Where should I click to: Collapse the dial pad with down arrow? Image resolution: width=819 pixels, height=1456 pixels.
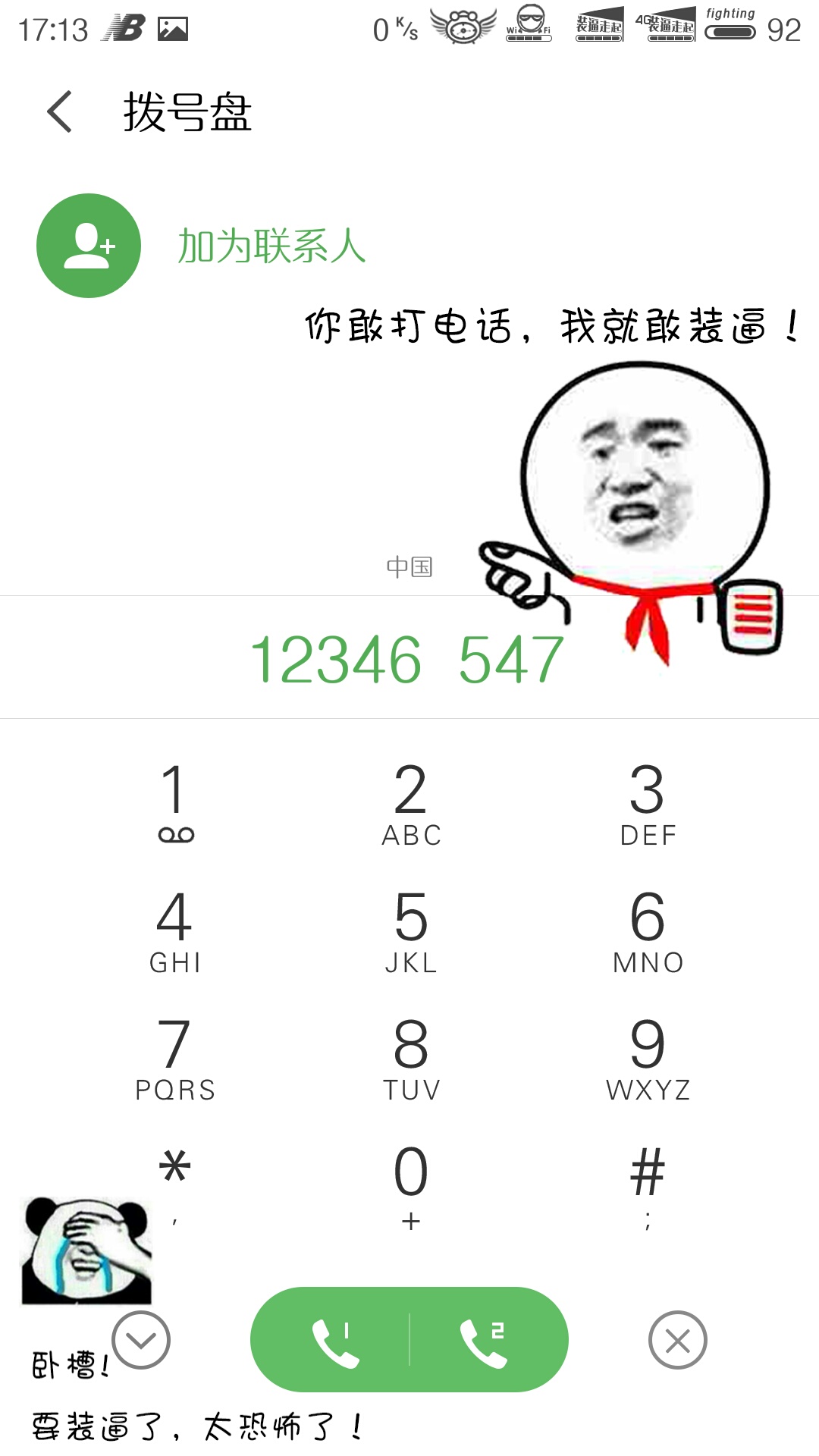(141, 1340)
